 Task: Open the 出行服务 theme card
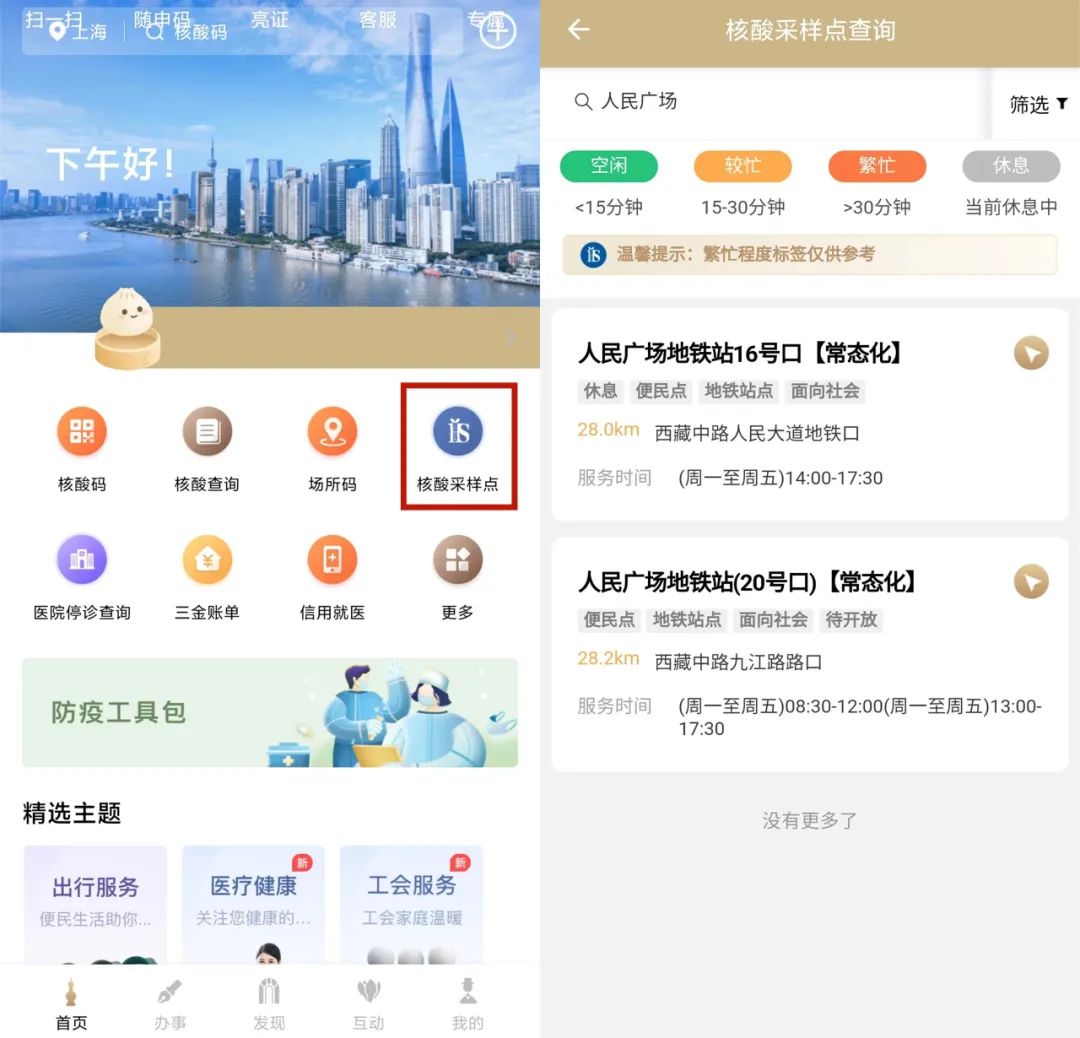pos(96,902)
